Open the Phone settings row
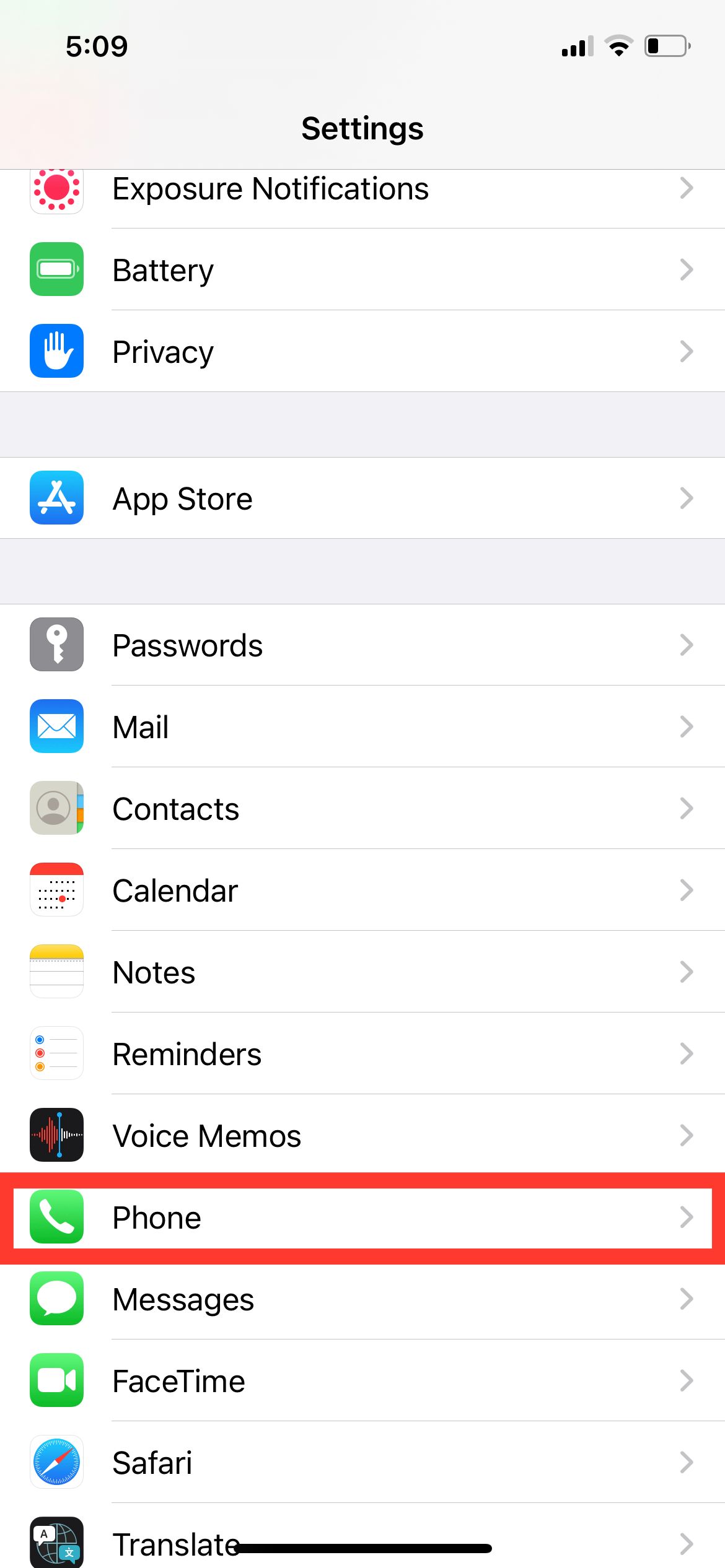Viewport: 725px width, 1568px height. click(x=362, y=1217)
